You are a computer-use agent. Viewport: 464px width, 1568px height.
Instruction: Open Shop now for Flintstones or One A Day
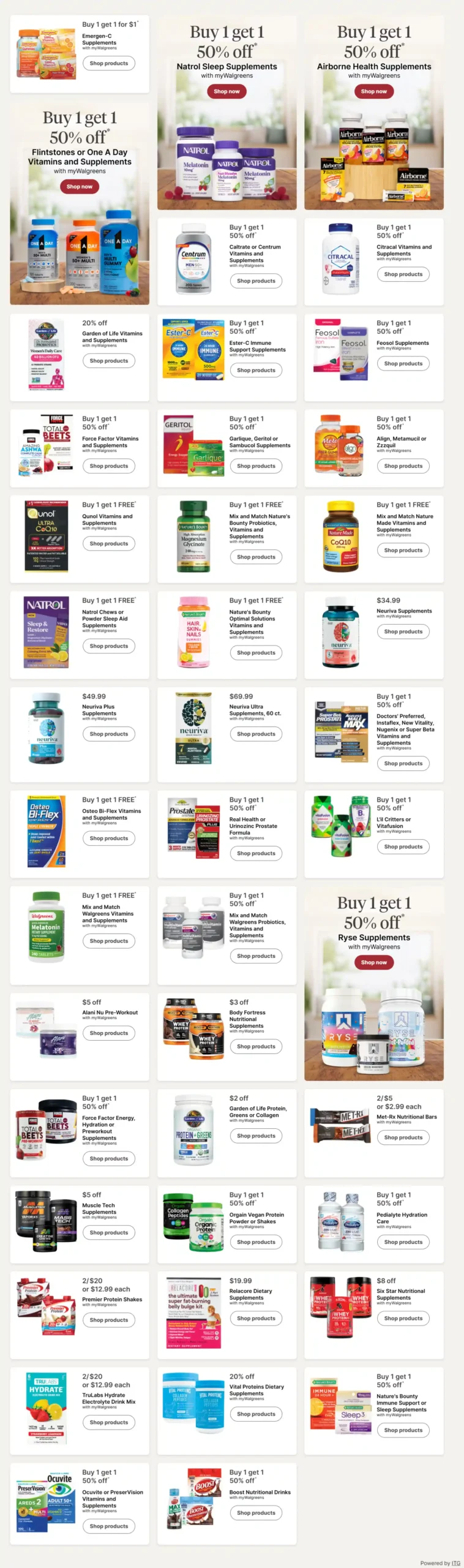[80, 186]
